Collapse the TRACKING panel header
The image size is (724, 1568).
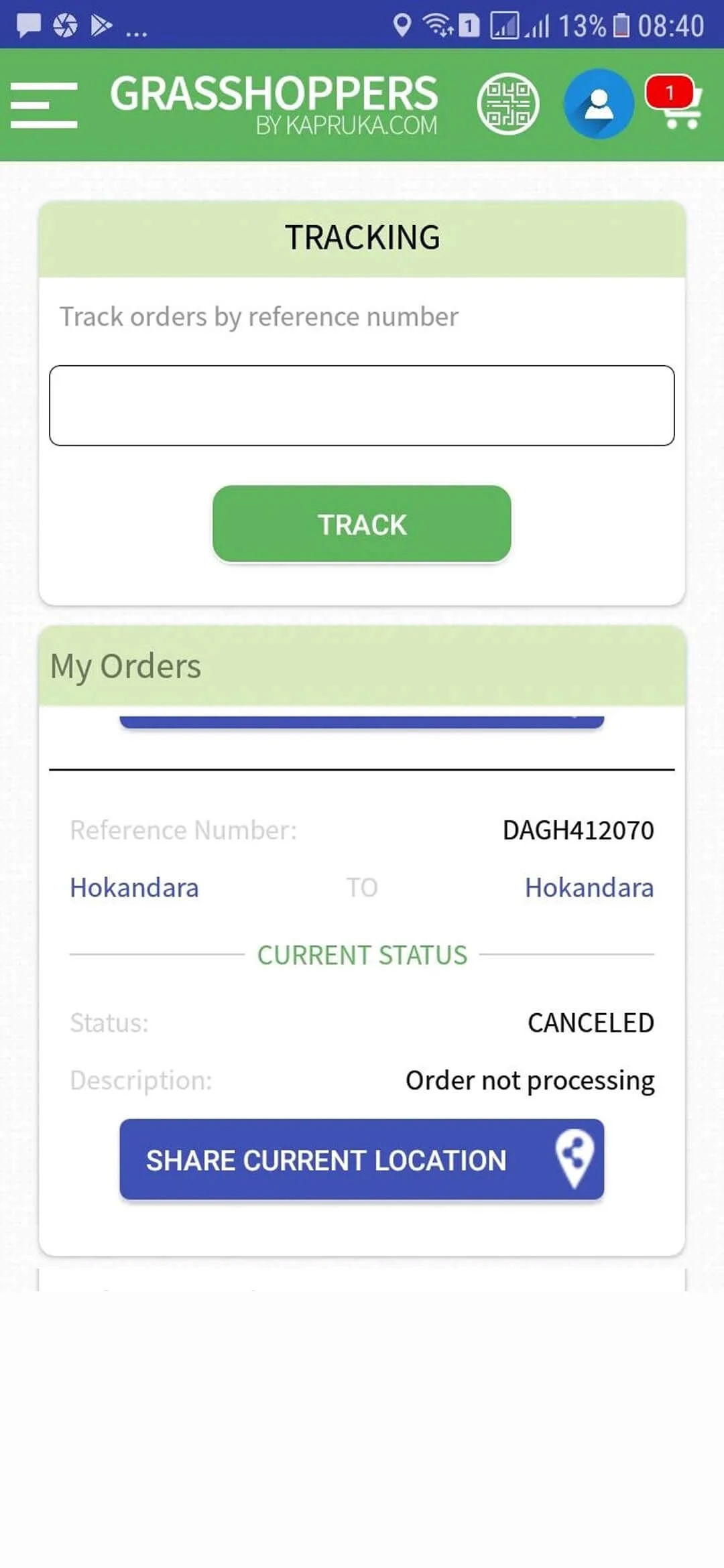click(362, 236)
